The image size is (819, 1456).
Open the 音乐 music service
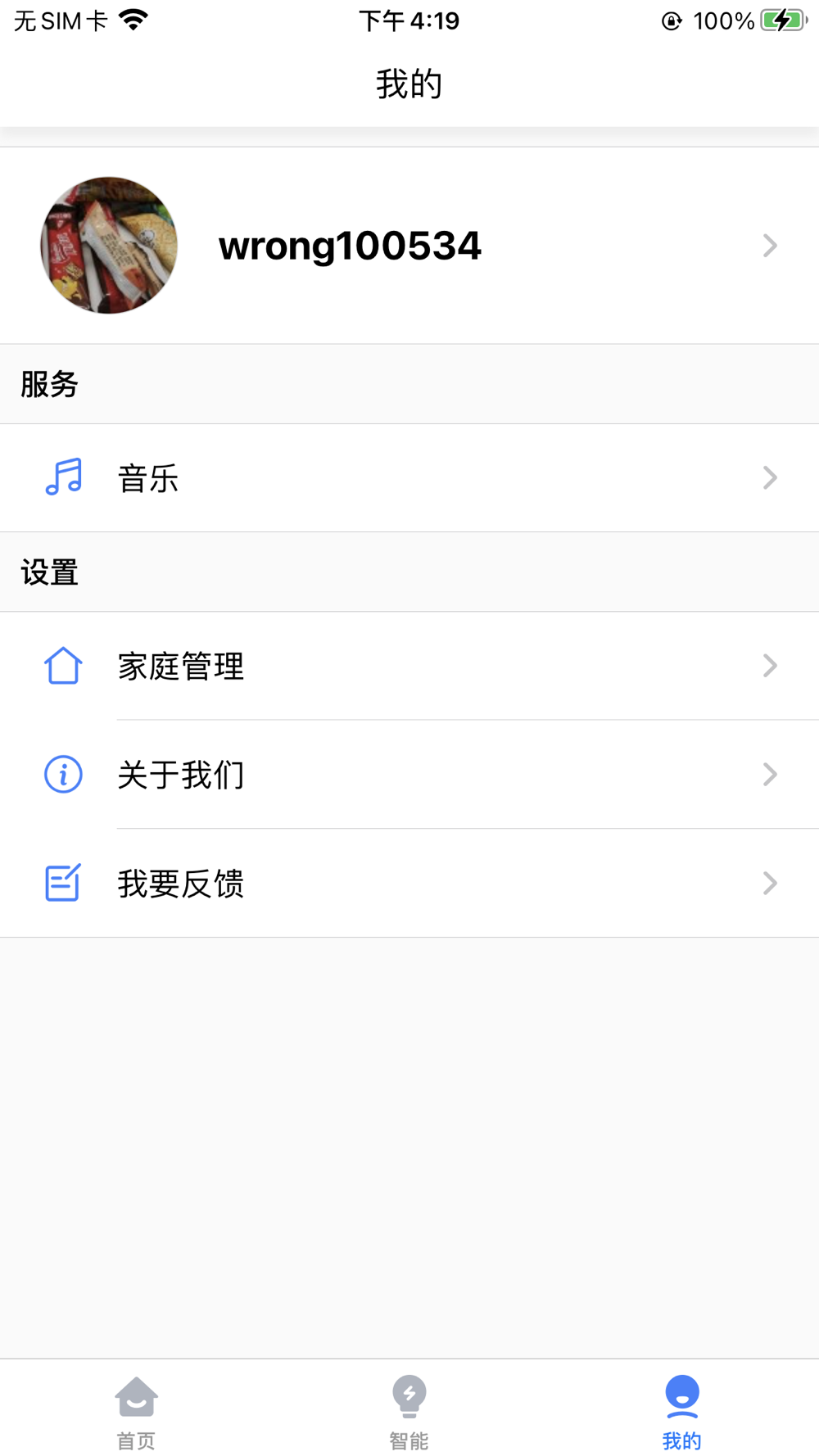point(409,478)
